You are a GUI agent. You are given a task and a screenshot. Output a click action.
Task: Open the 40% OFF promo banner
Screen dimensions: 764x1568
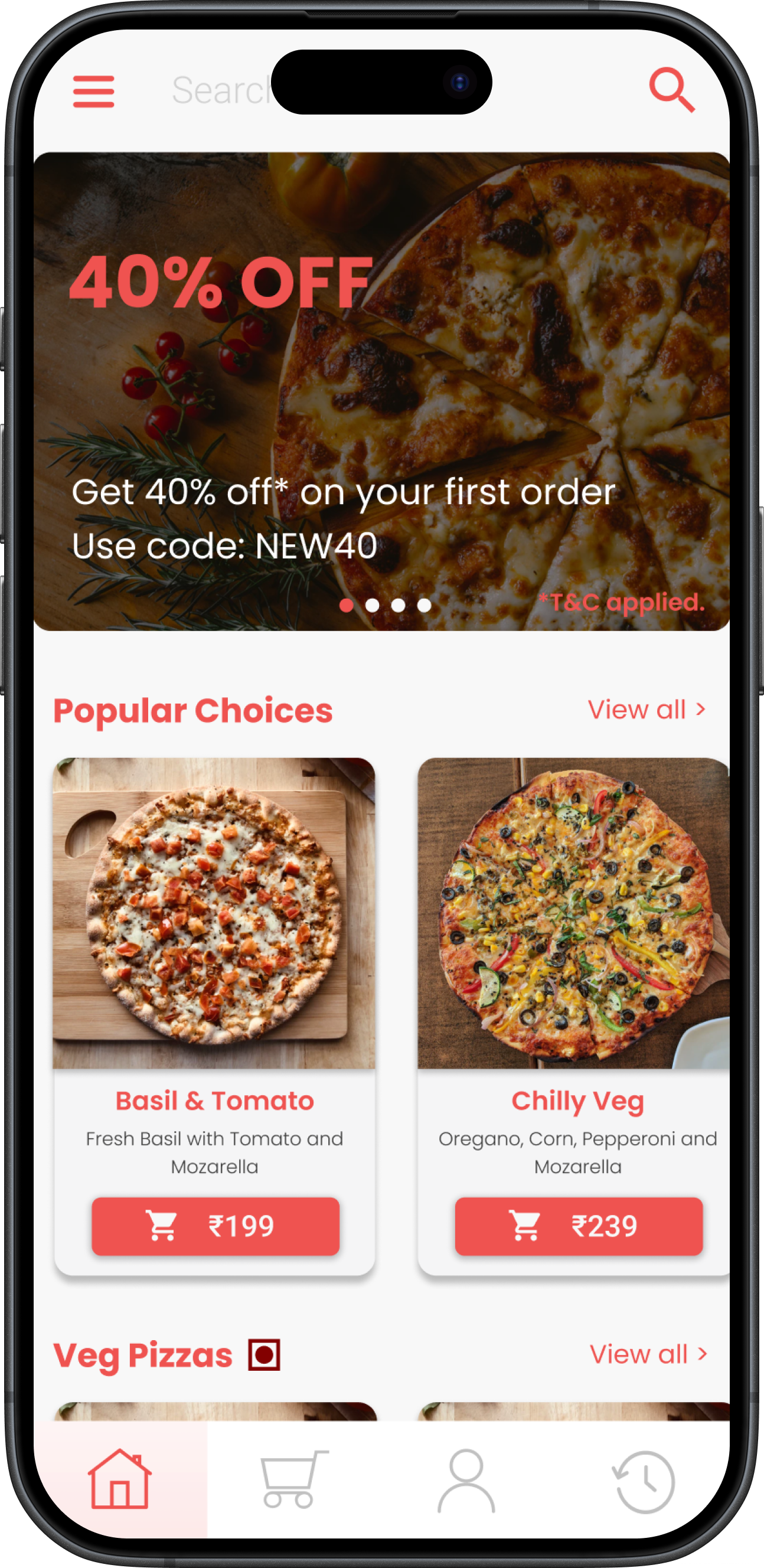pyautogui.click(x=381, y=391)
